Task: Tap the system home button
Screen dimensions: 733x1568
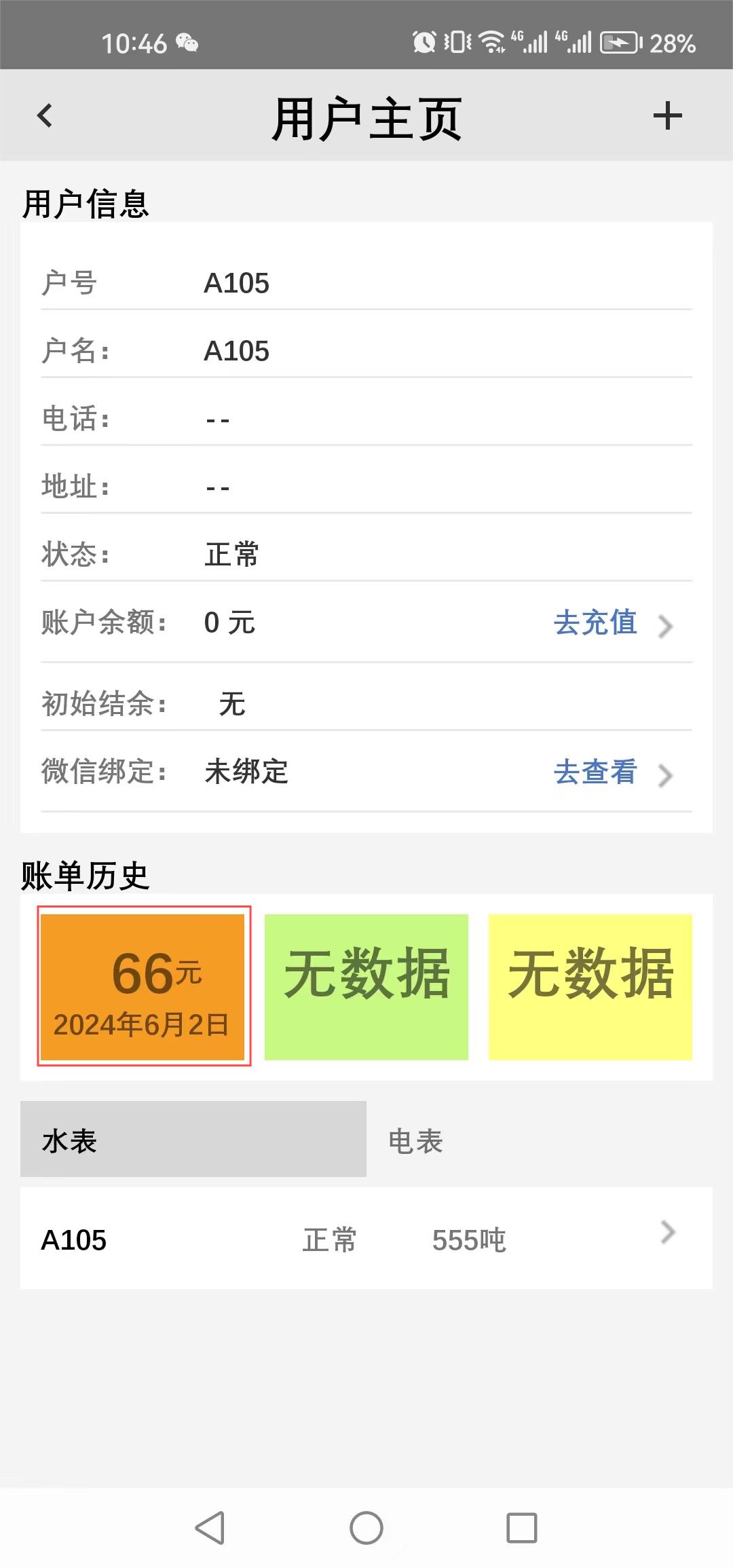Action: 366,1529
